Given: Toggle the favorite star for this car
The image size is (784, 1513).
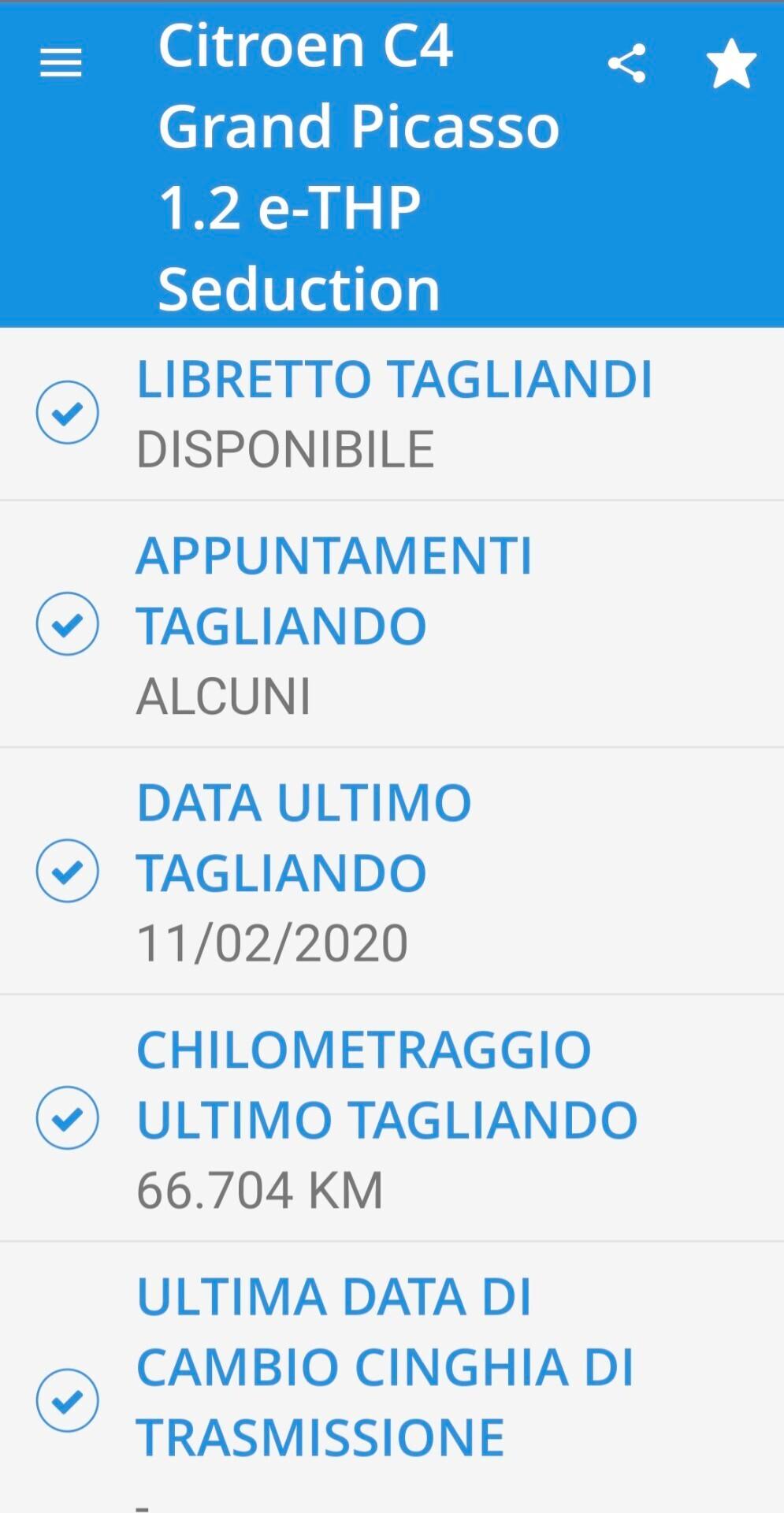Looking at the screenshot, I should tap(730, 64).
